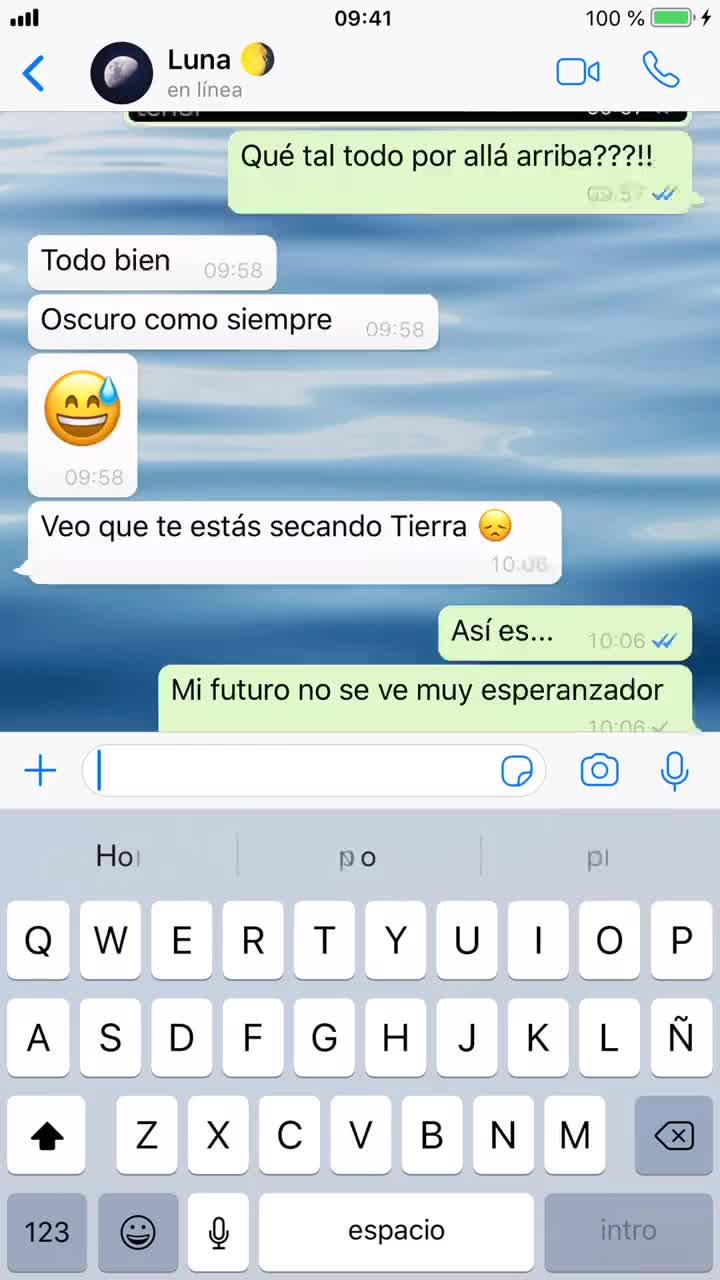Viewport: 720px width, 1280px height.
Task: Activate keyboard dictation microphone
Action: tap(219, 1231)
